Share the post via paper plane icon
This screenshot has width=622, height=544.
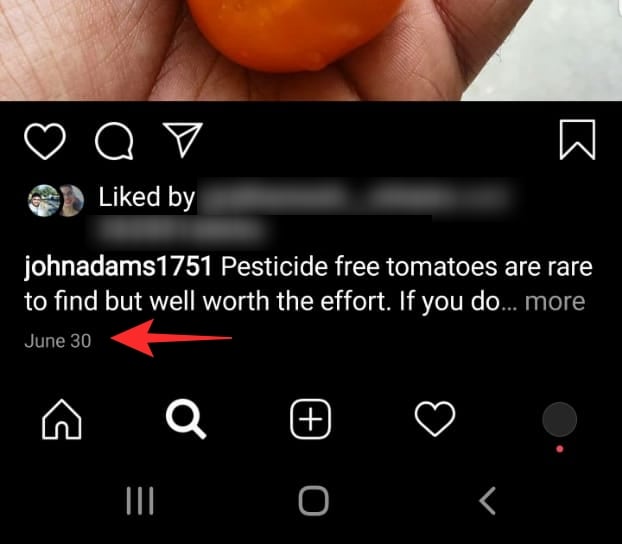pos(182,141)
